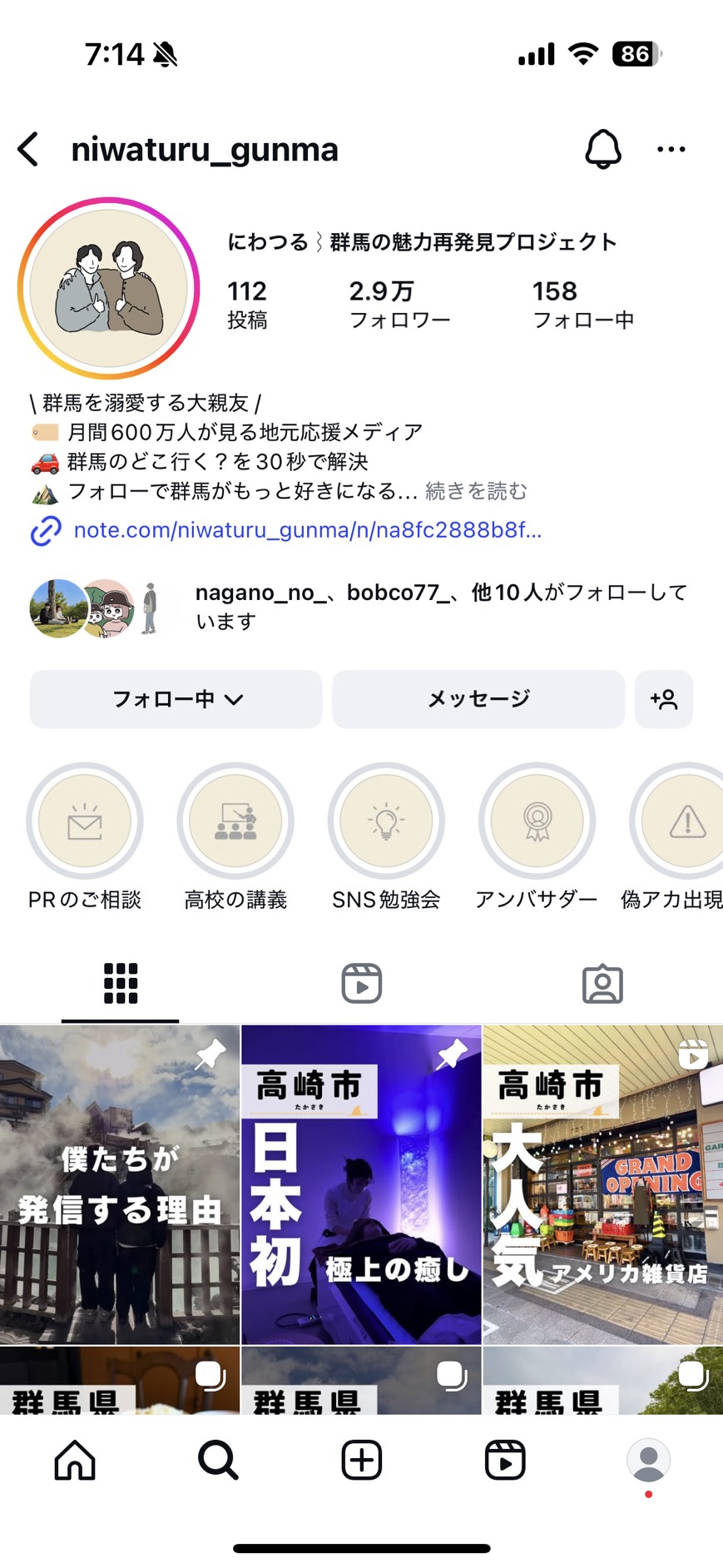Screen dimensions: 723x1568
Task: Go to home feed via house icon
Action: 73,1458
